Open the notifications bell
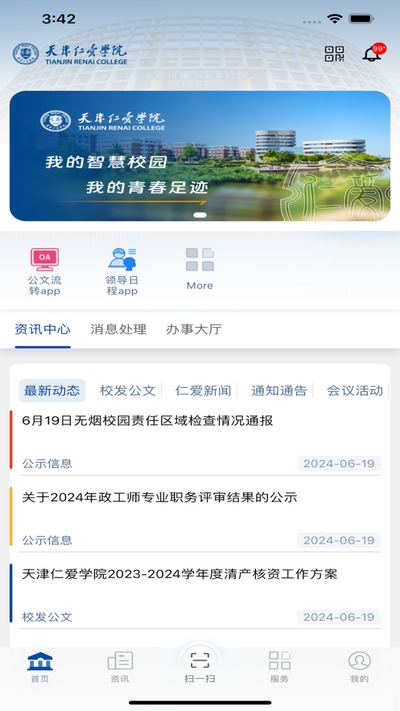This screenshot has width=400, height=711. 373,54
